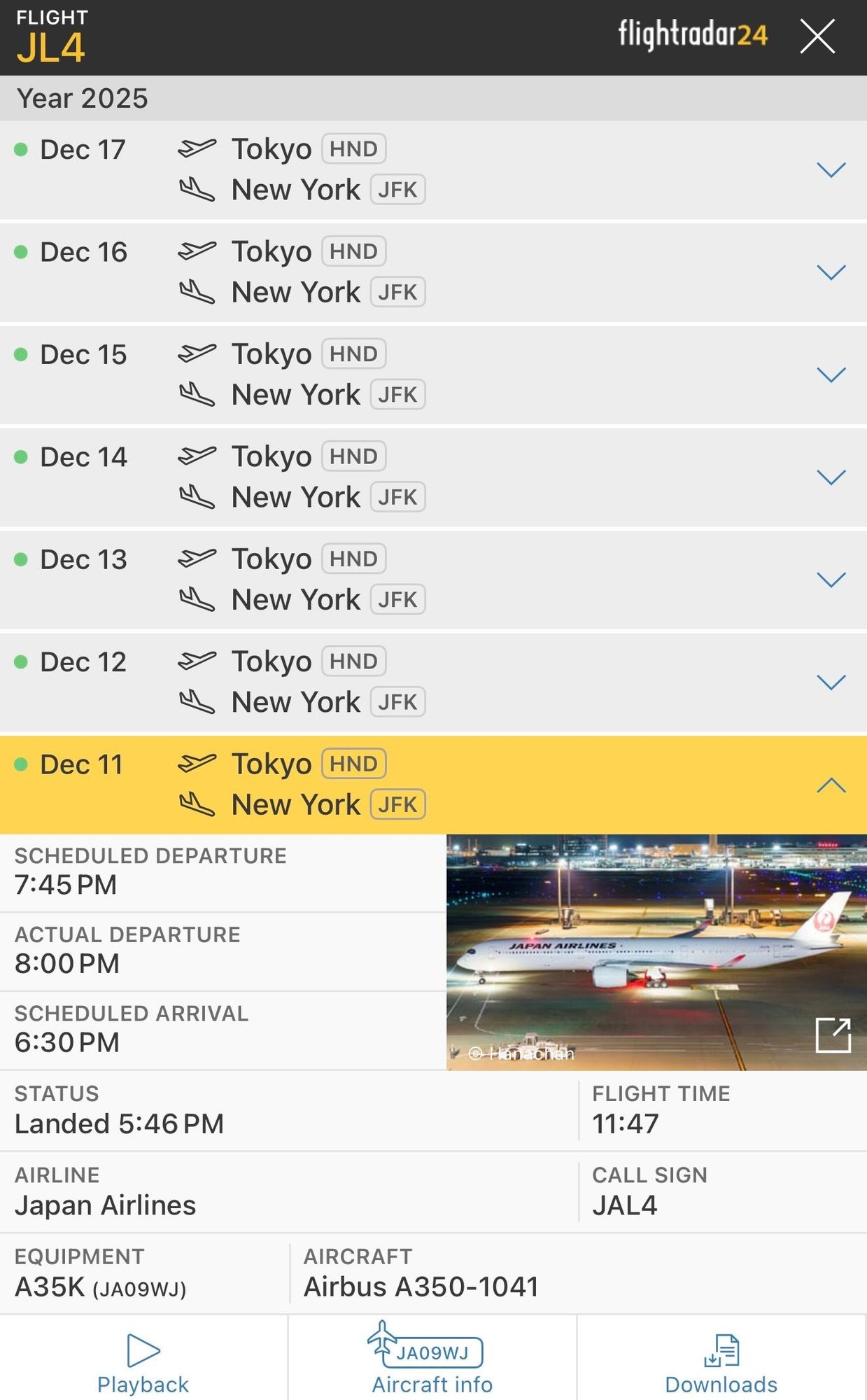The width and height of the screenshot is (867, 1400).
Task: Expand the Dec 15 flight details
Action: (x=831, y=374)
